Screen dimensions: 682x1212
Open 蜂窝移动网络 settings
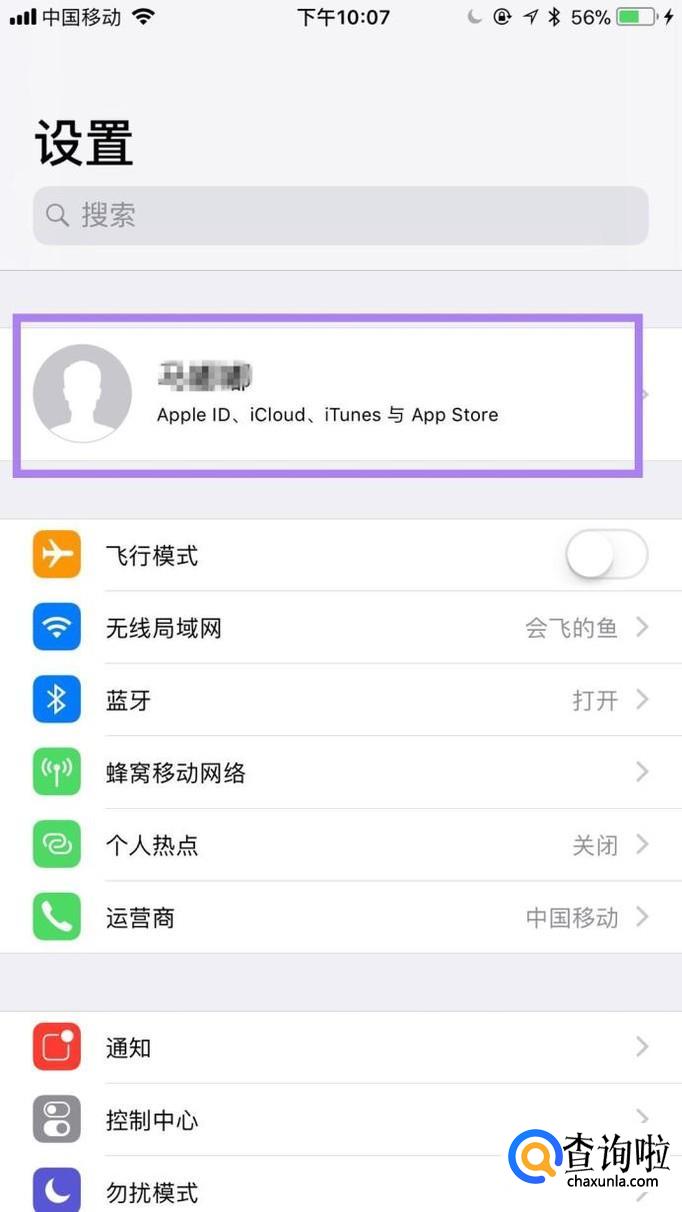[340, 772]
